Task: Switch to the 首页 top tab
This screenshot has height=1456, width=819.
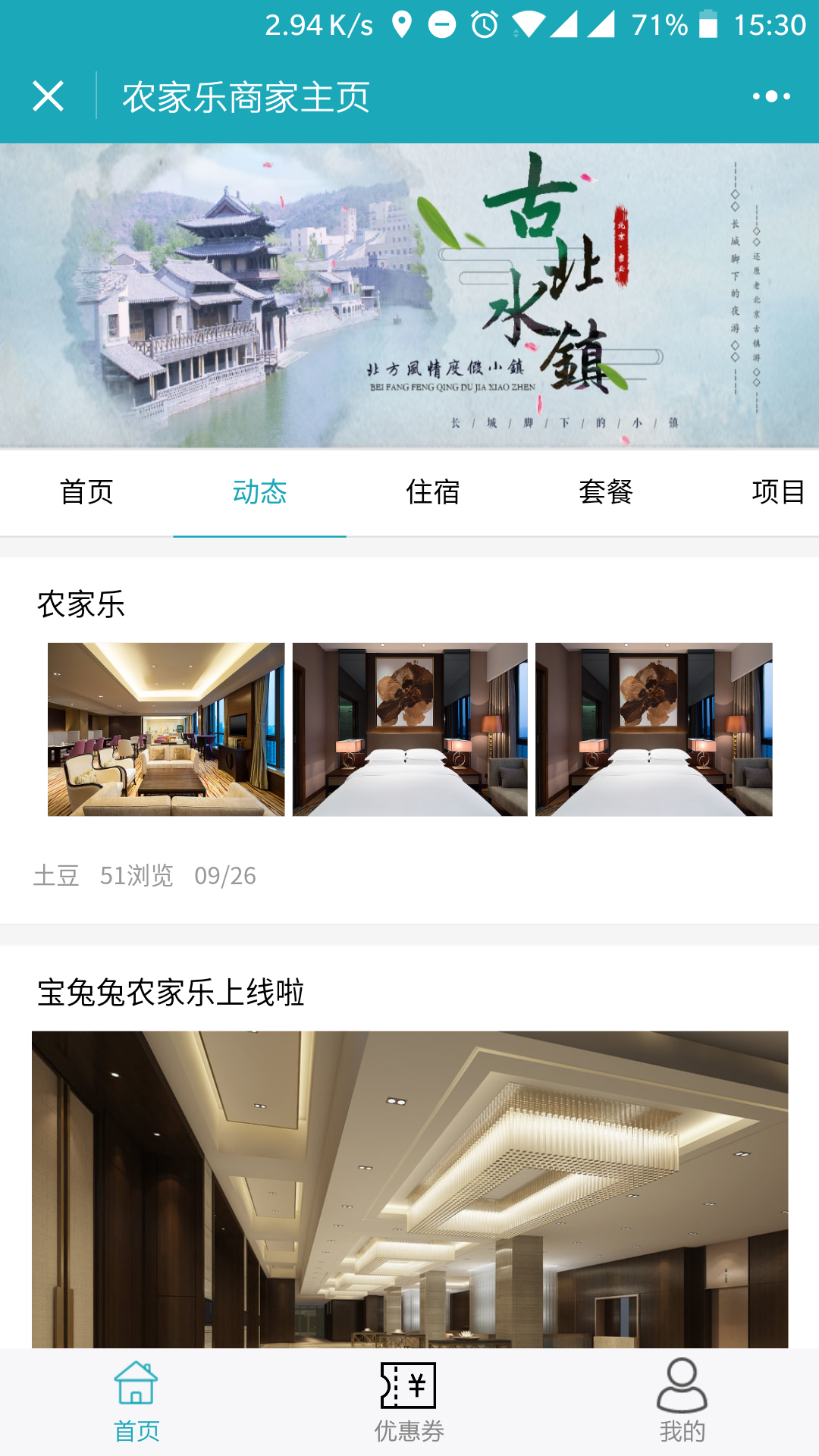Action: coord(86,492)
